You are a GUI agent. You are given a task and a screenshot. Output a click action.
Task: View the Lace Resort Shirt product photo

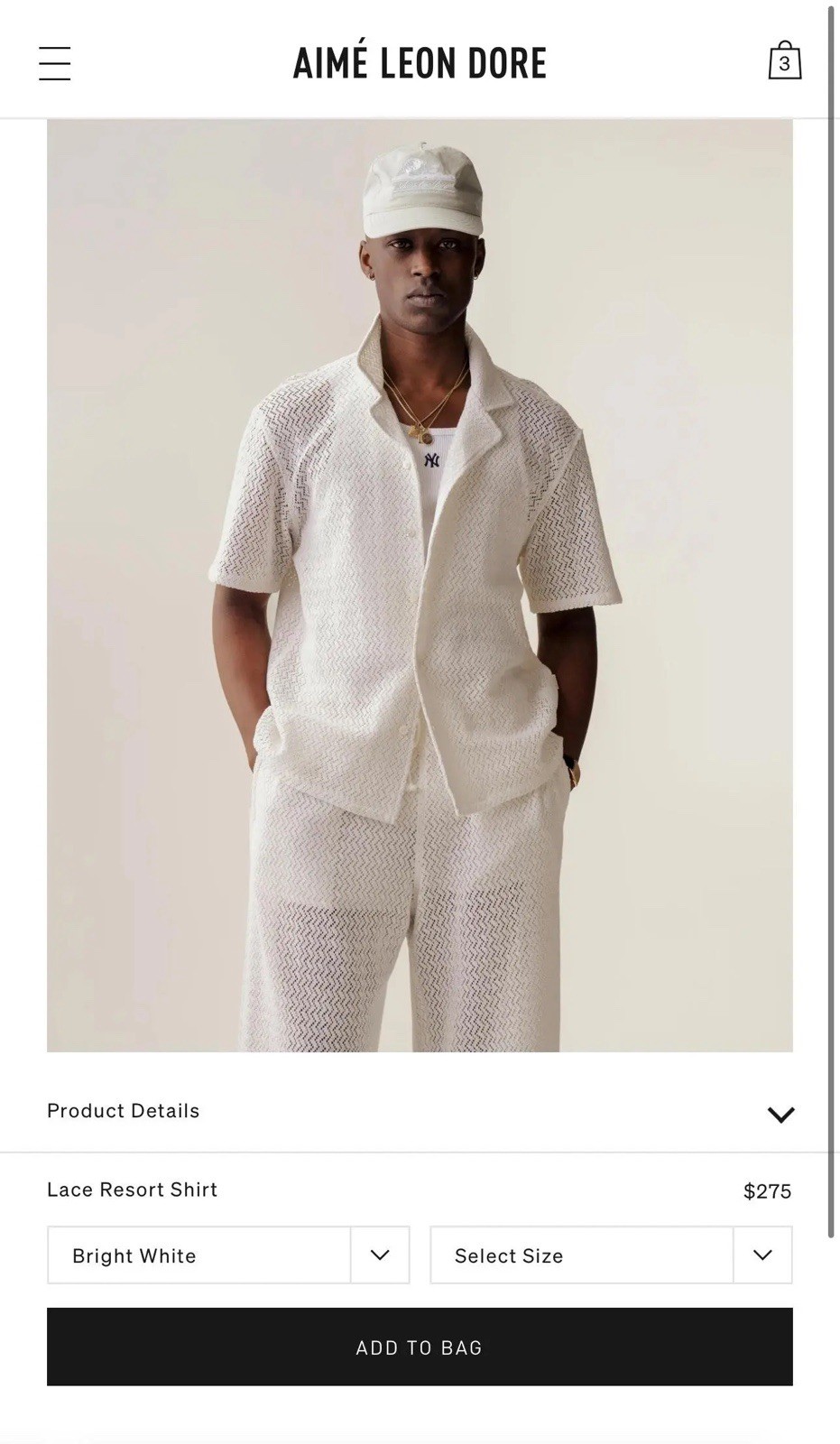tap(420, 585)
